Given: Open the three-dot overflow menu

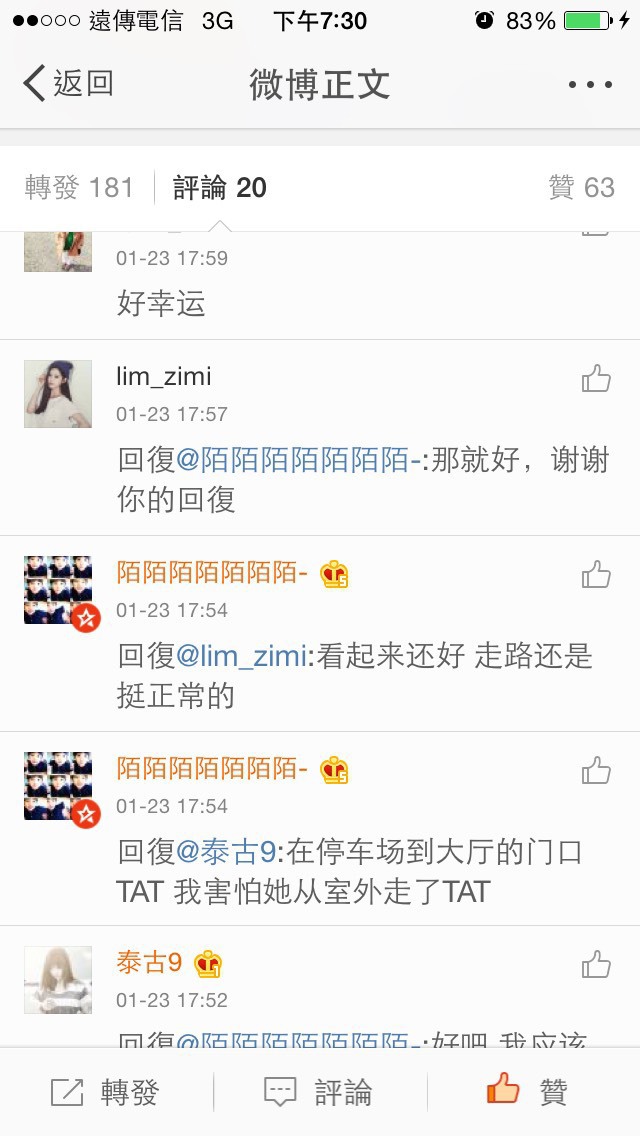Looking at the screenshot, I should click(x=589, y=85).
